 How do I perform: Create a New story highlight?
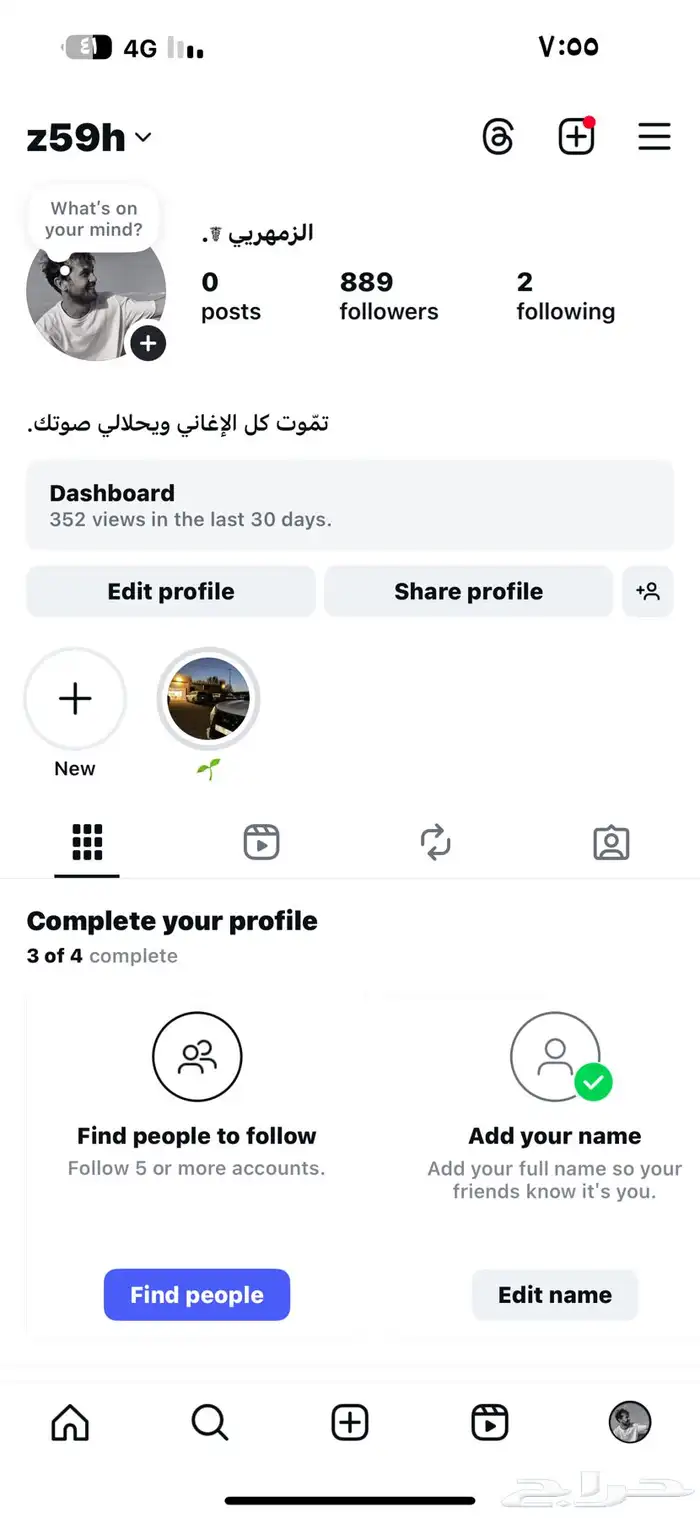point(75,699)
